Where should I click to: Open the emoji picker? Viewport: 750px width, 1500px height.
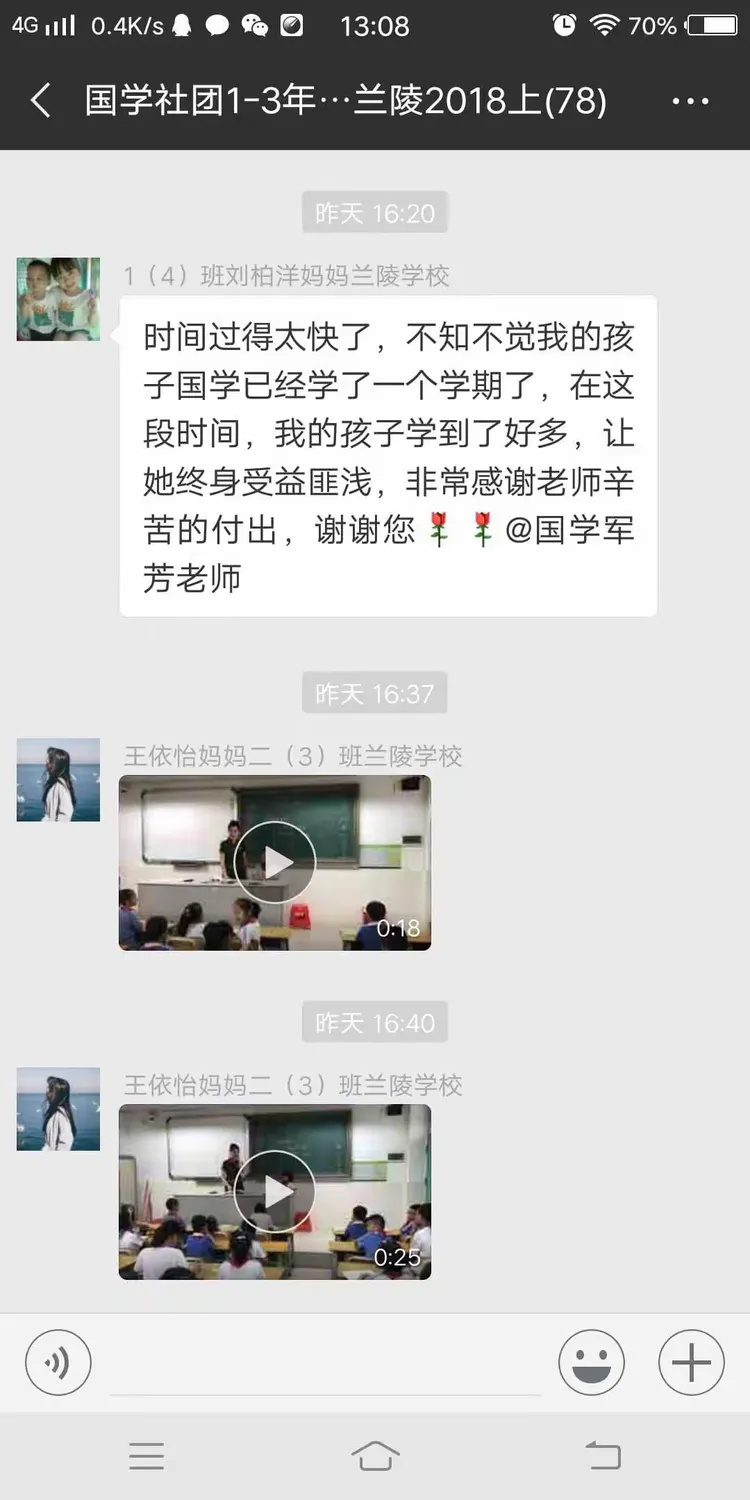(591, 1363)
